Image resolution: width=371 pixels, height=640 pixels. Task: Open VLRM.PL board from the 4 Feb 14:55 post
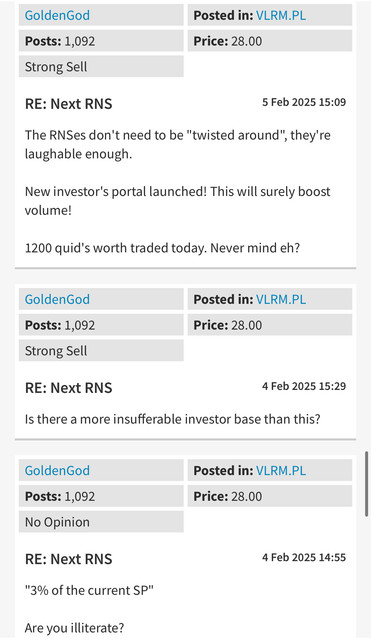click(281, 470)
